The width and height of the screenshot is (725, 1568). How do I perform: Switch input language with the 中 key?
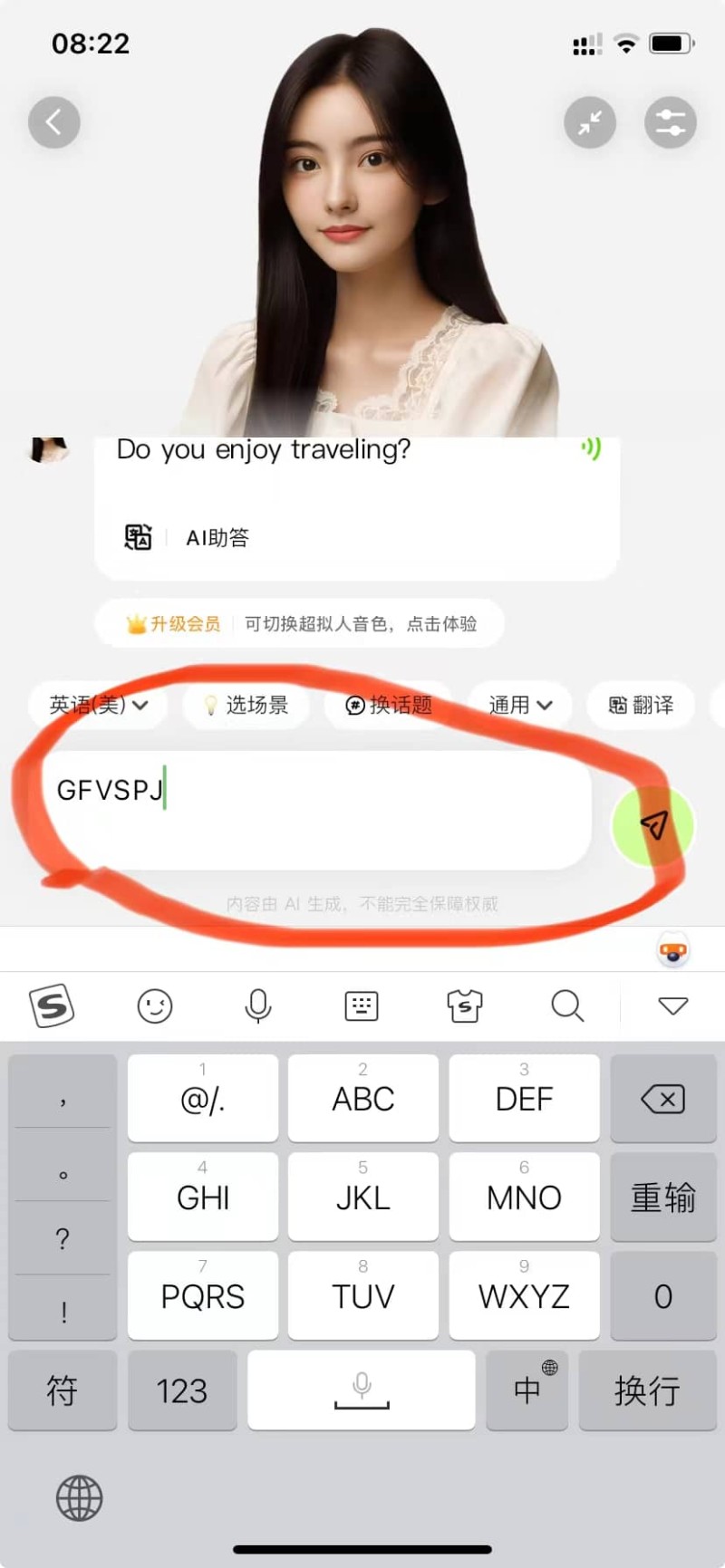pyautogui.click(x=527, y=1390)
